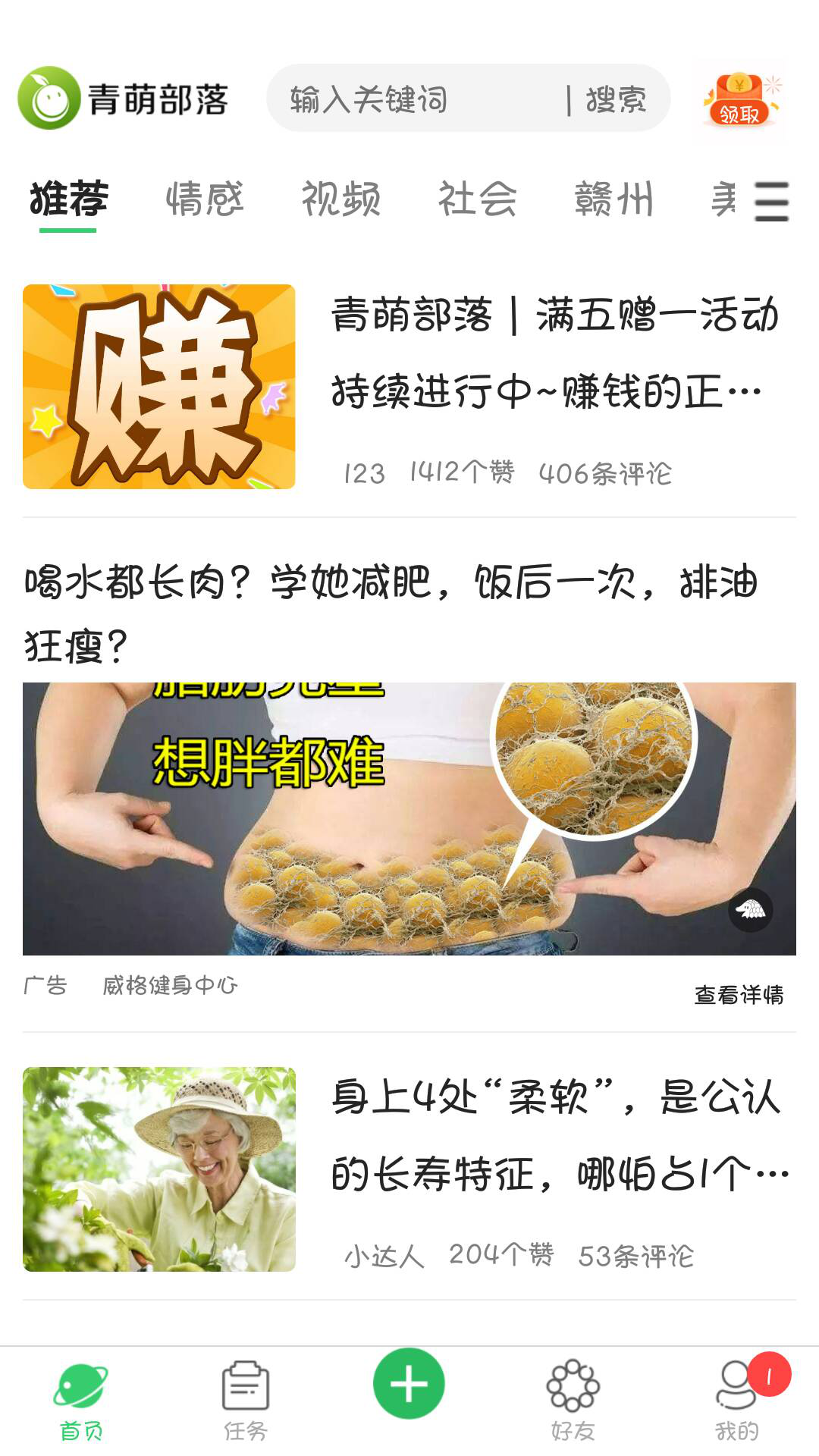Open the 领取 red envelope reward icon

739,99
